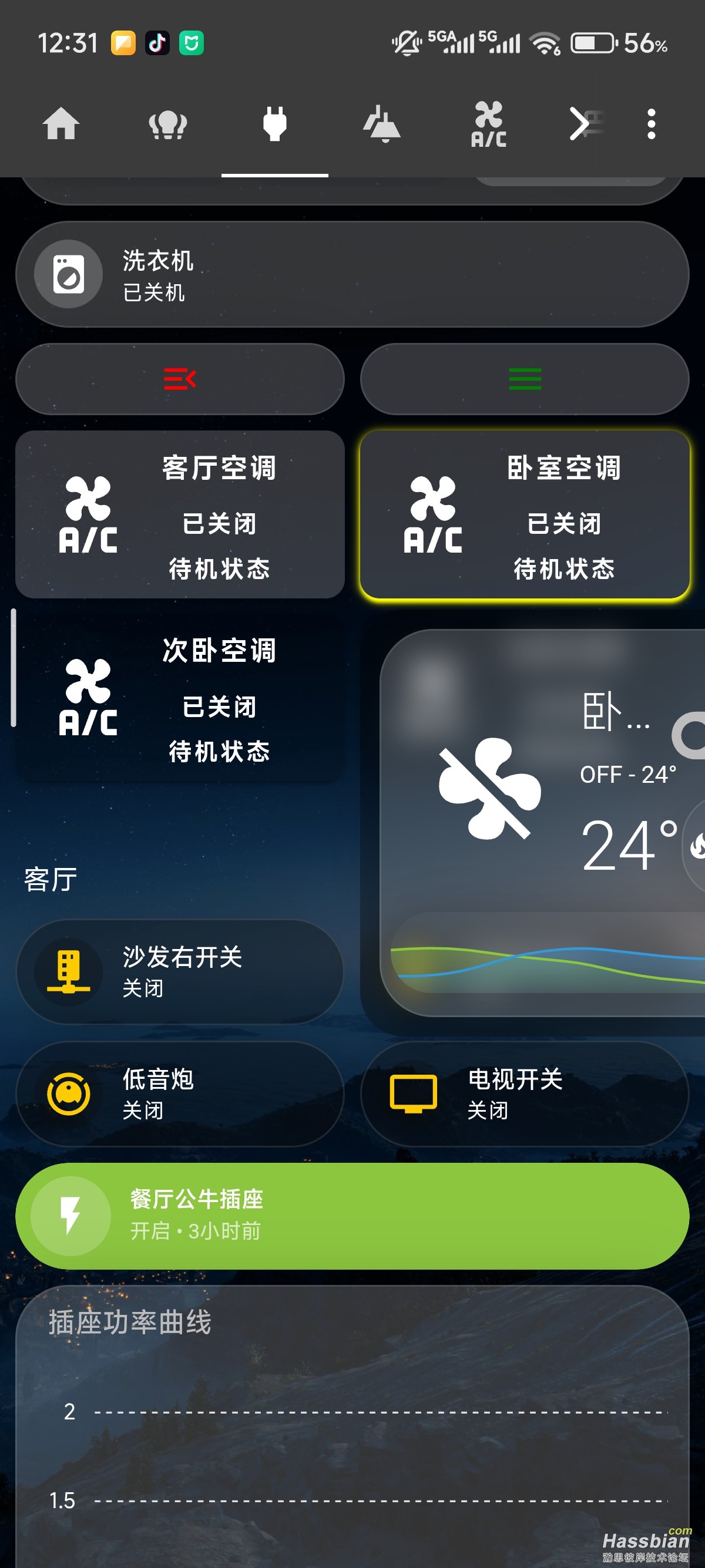The height and width of the screenshot is (1568, 705).
Task: Switch to the home tab
Action: 61,124
